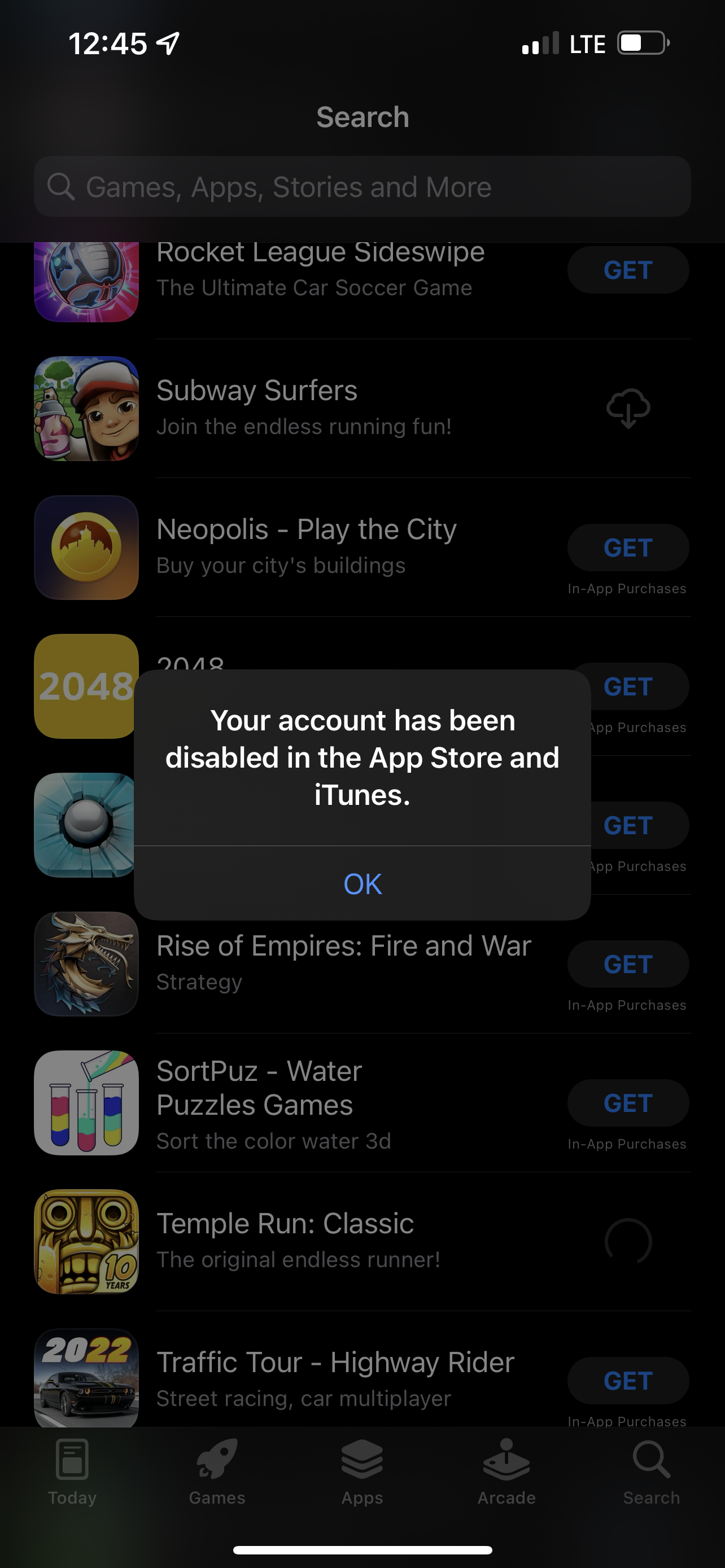
Task: Get Rocket League Sideswipe
Action: pyautogui.click(x=628, y=270)
